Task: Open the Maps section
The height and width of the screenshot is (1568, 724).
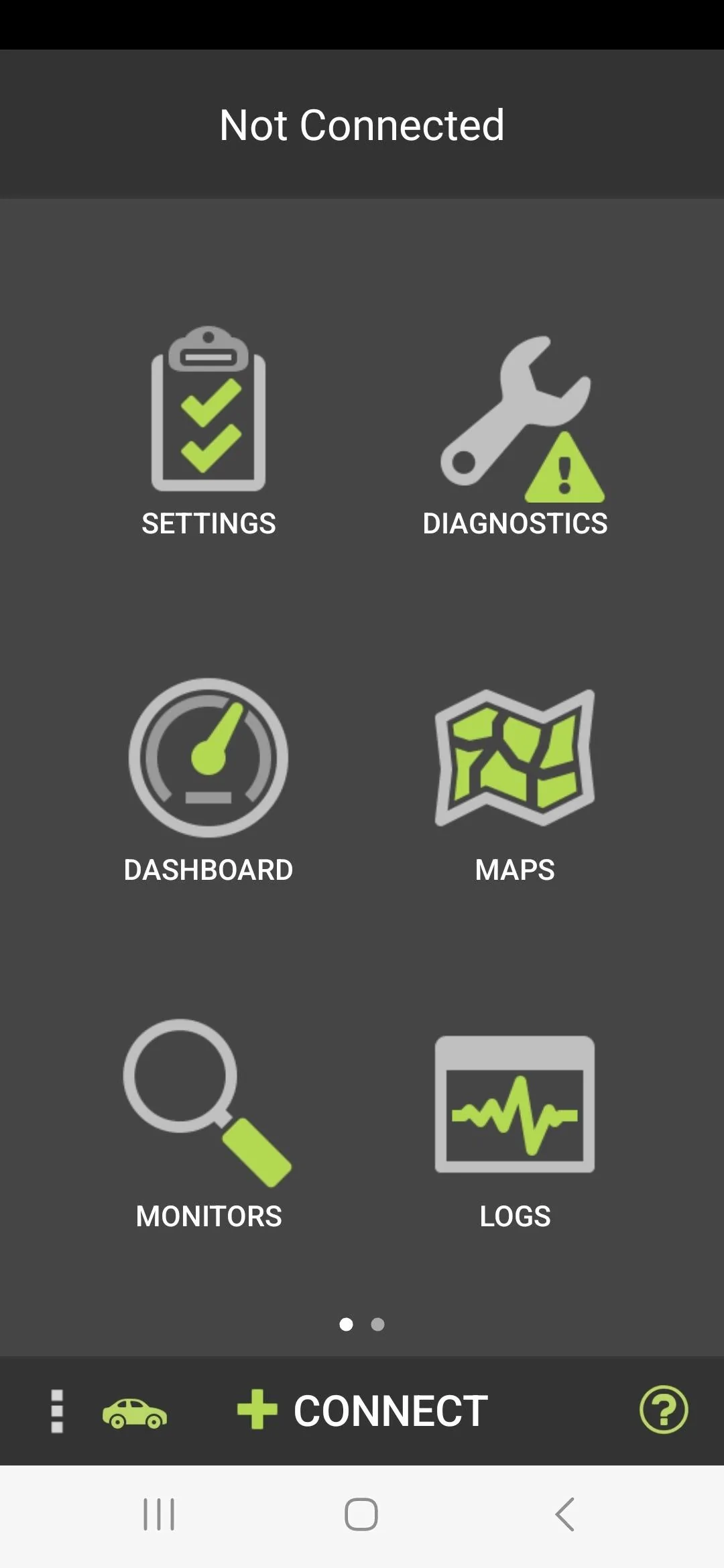Action: [515, 784]
